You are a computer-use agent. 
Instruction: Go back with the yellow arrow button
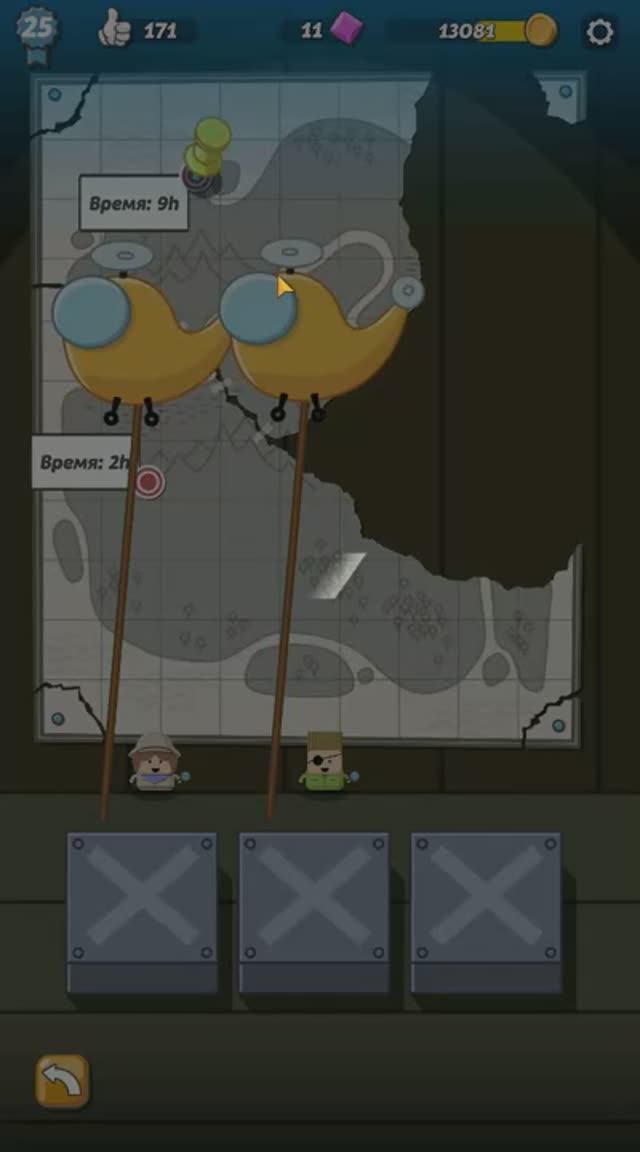click(63, 1081)
